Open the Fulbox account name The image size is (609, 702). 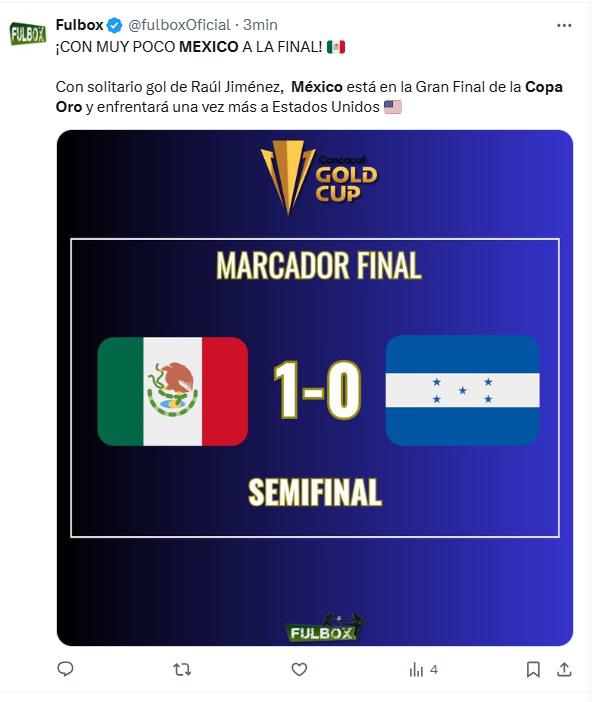click(x=79, y=24)
